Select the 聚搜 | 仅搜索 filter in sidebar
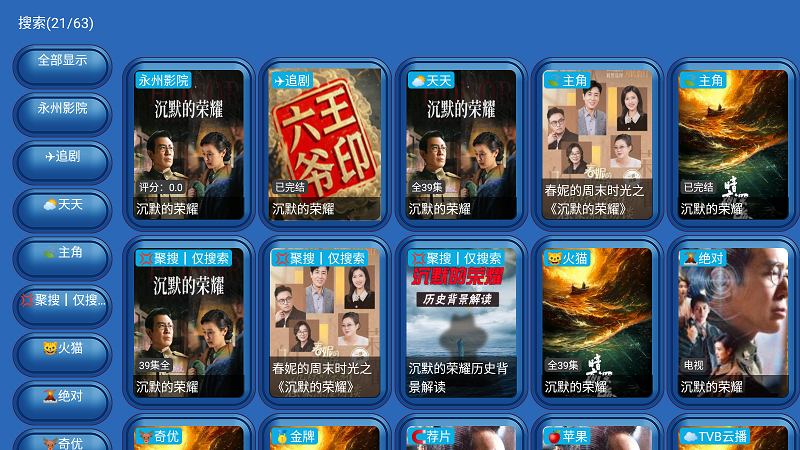This screenshot has width=800, height=450. (62, 301)
